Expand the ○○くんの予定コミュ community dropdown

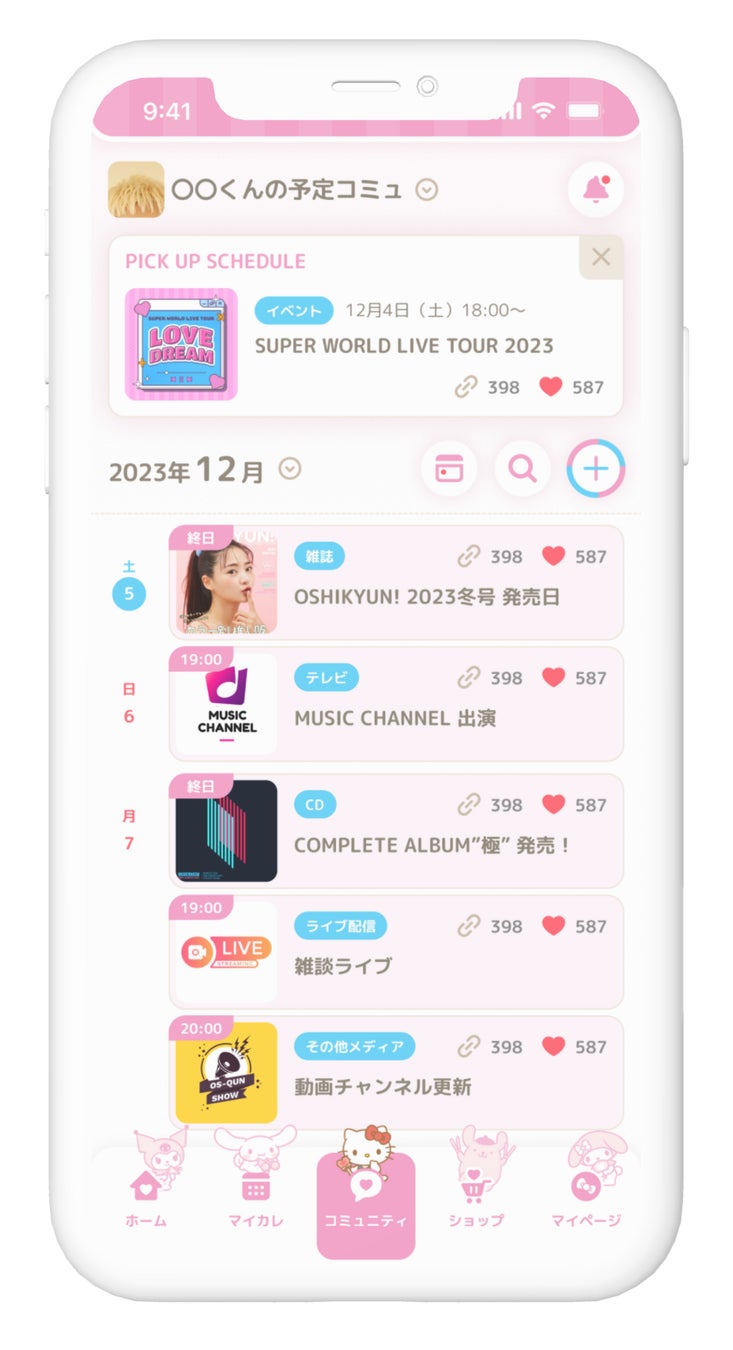(x=427, y=189)
